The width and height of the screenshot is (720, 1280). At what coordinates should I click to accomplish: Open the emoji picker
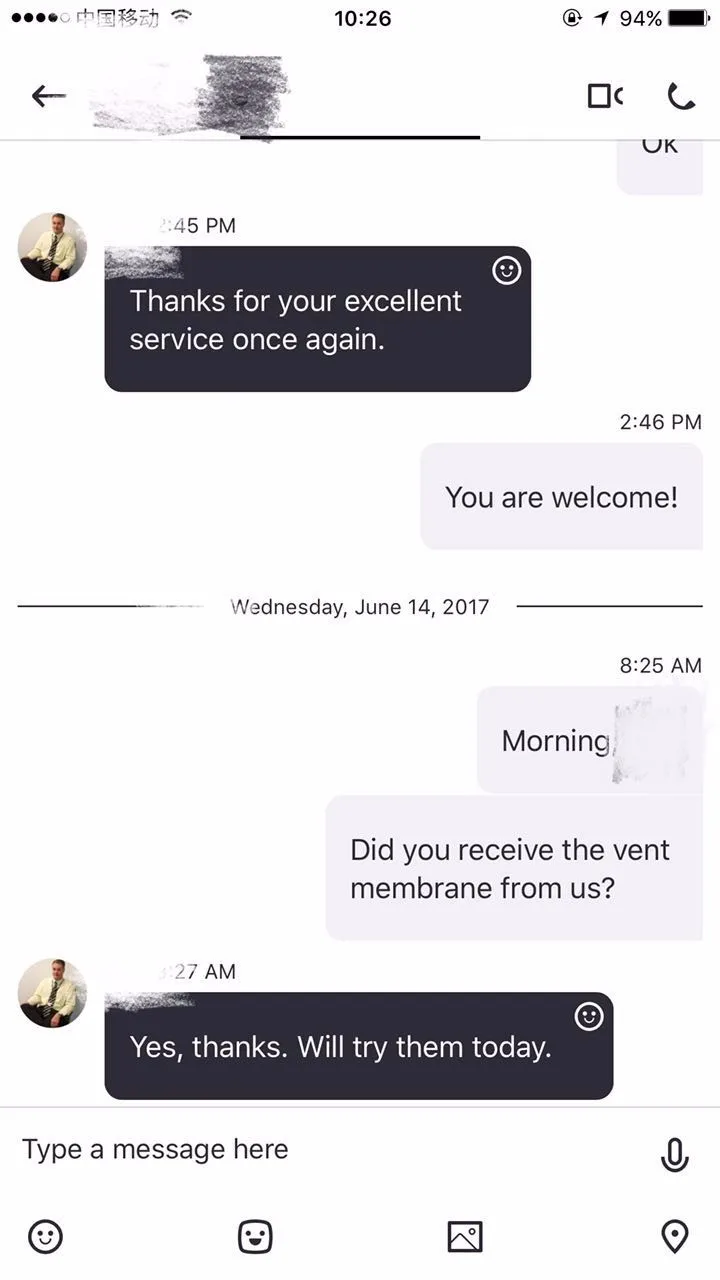[45, 1237]
